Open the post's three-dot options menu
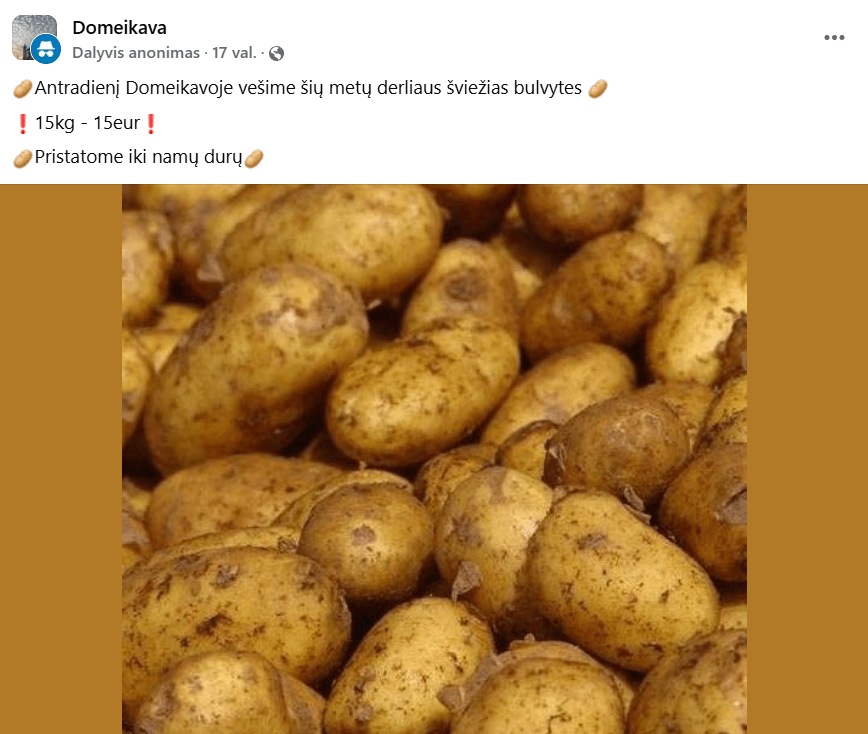 [x=834, y=38]
